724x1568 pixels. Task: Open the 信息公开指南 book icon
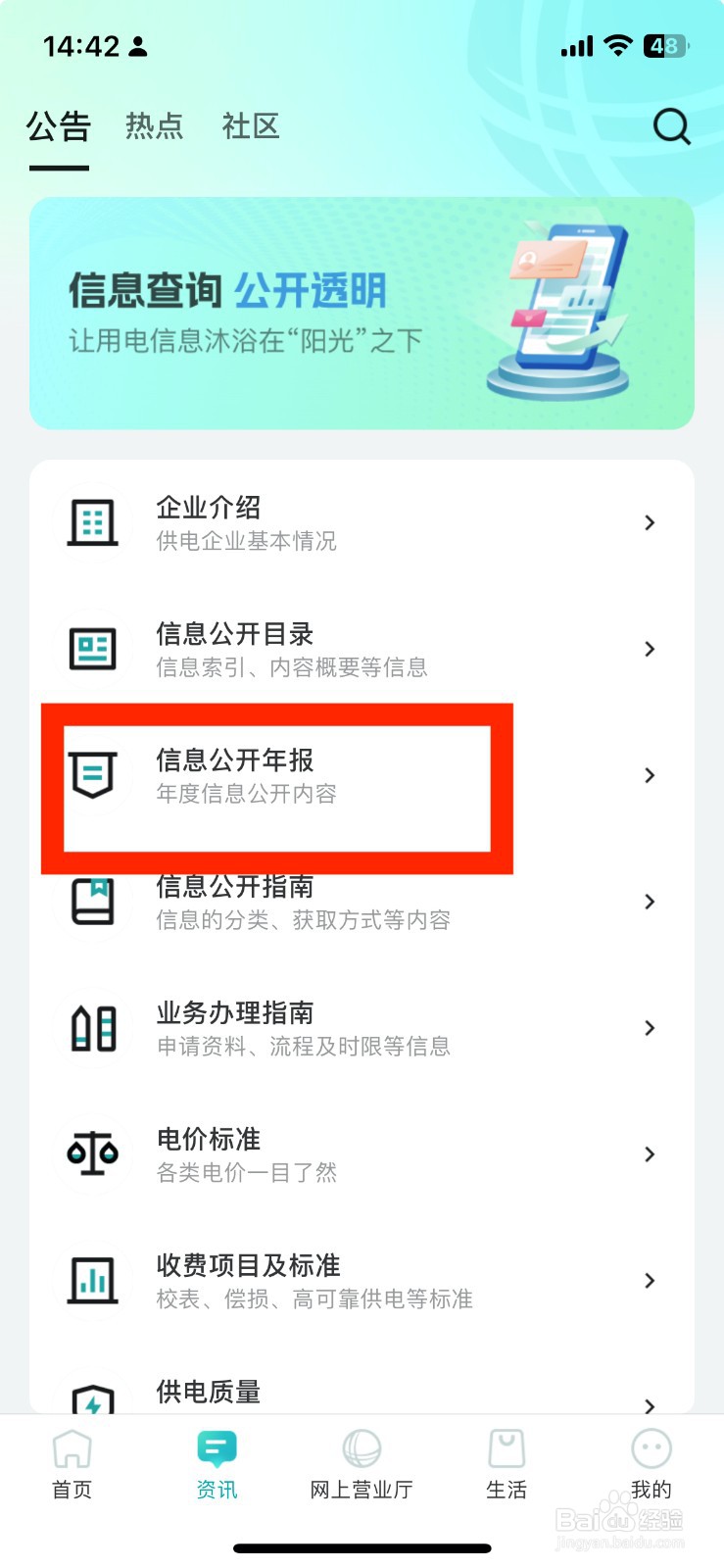(93, 902)
